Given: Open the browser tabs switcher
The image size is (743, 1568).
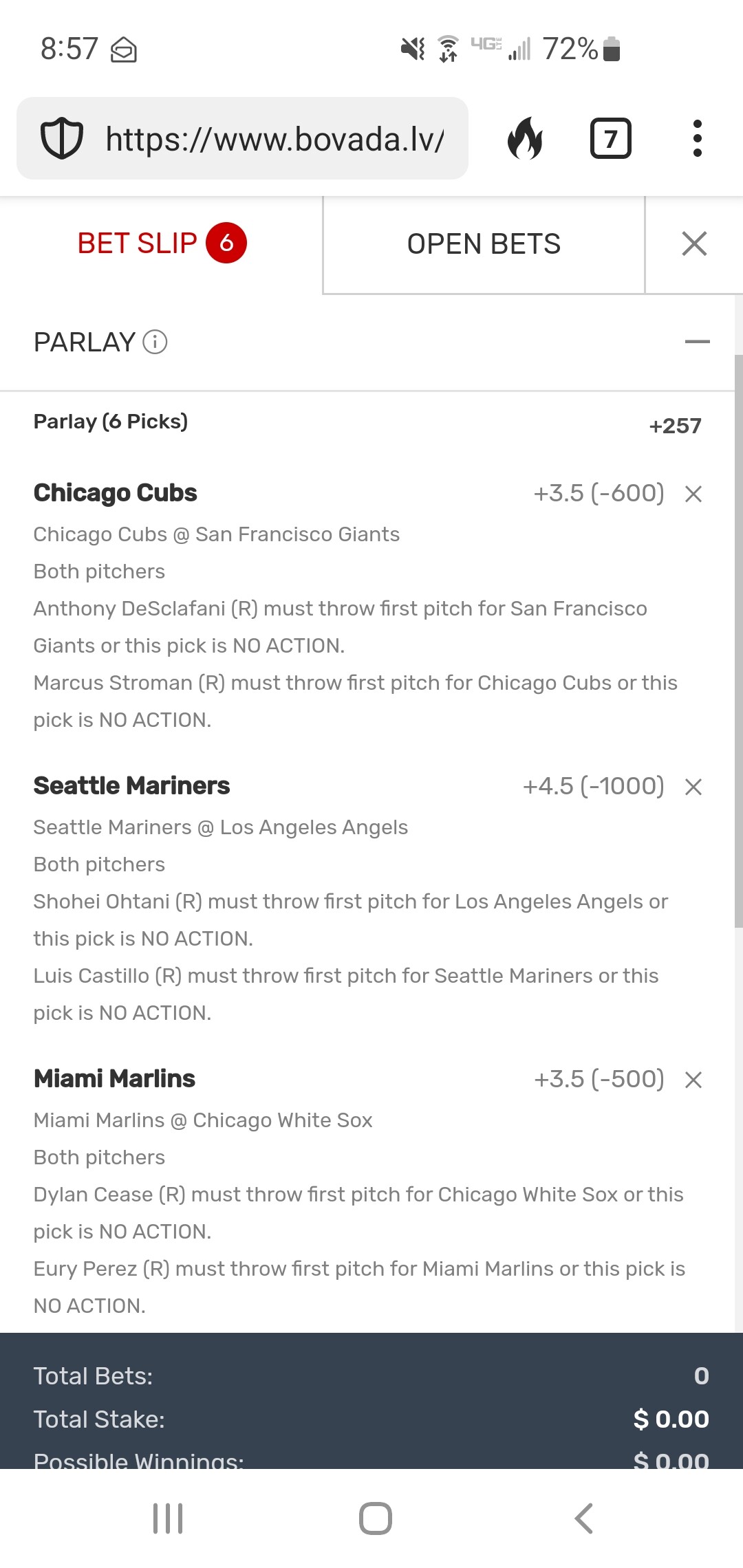Looking at the screenshot, I should click(610, 139).
